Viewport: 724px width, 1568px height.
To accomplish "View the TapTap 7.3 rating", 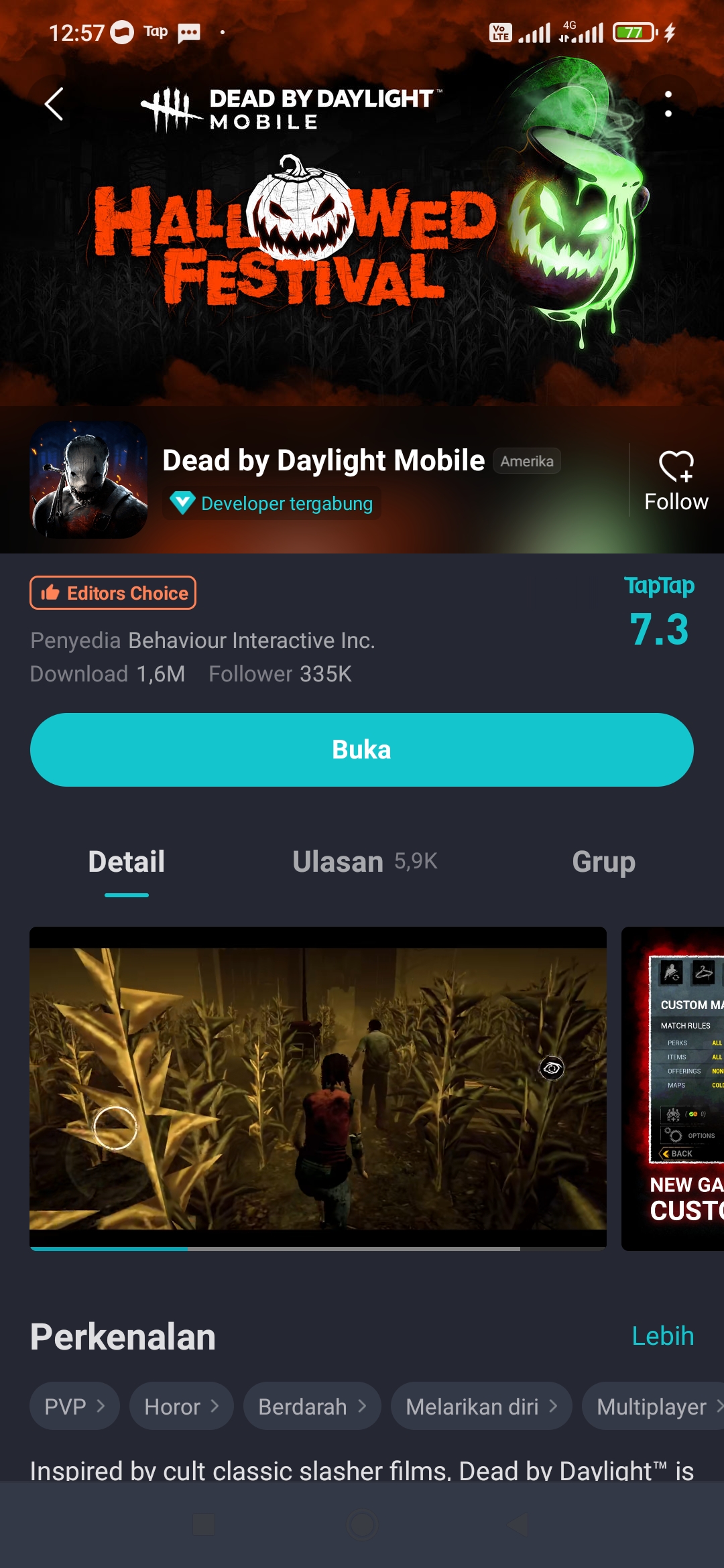I will tap(659, 614).
